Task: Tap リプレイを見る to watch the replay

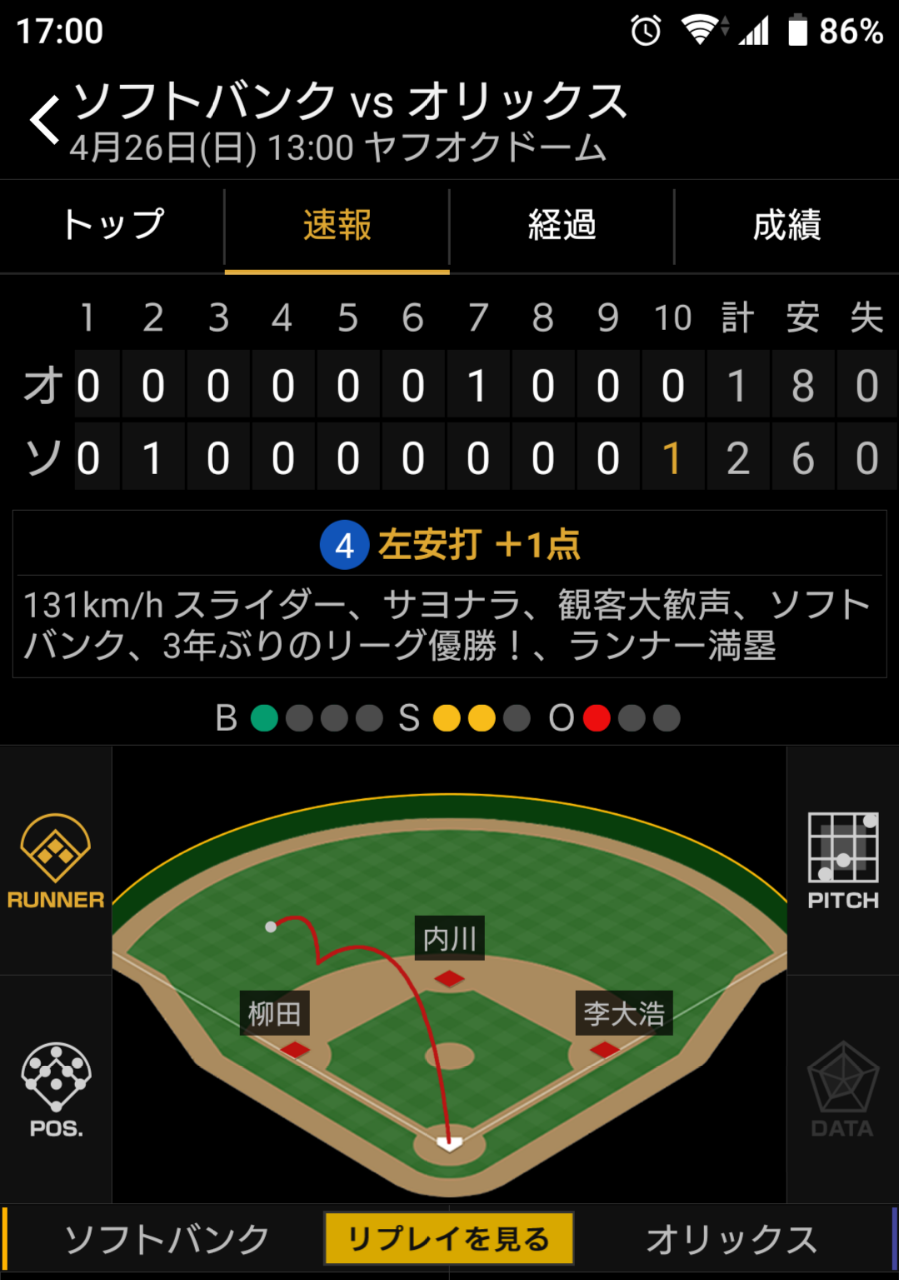Action: [x=448, y=1240]
